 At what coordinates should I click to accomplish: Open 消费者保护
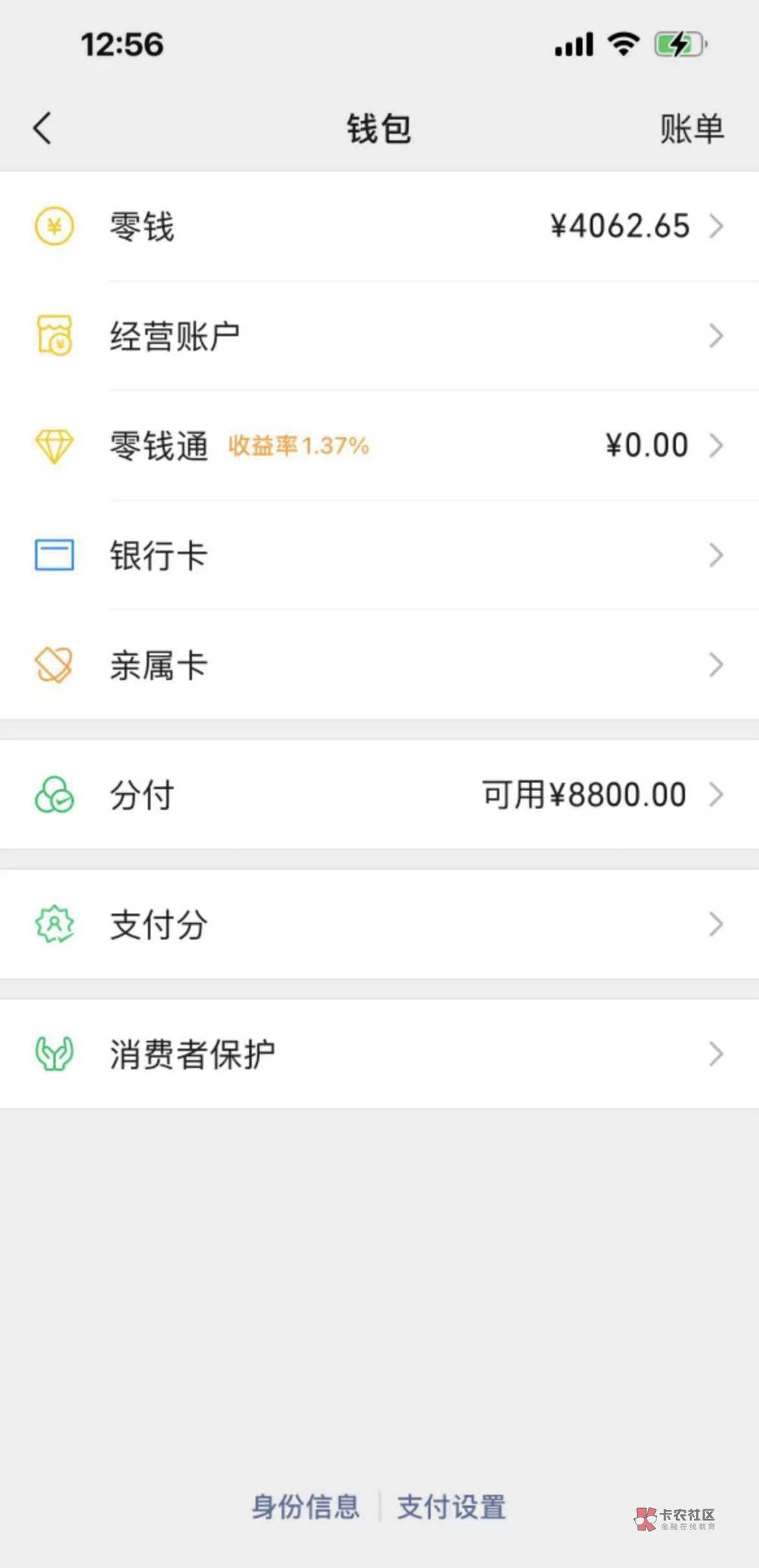tap(379, 1054)
